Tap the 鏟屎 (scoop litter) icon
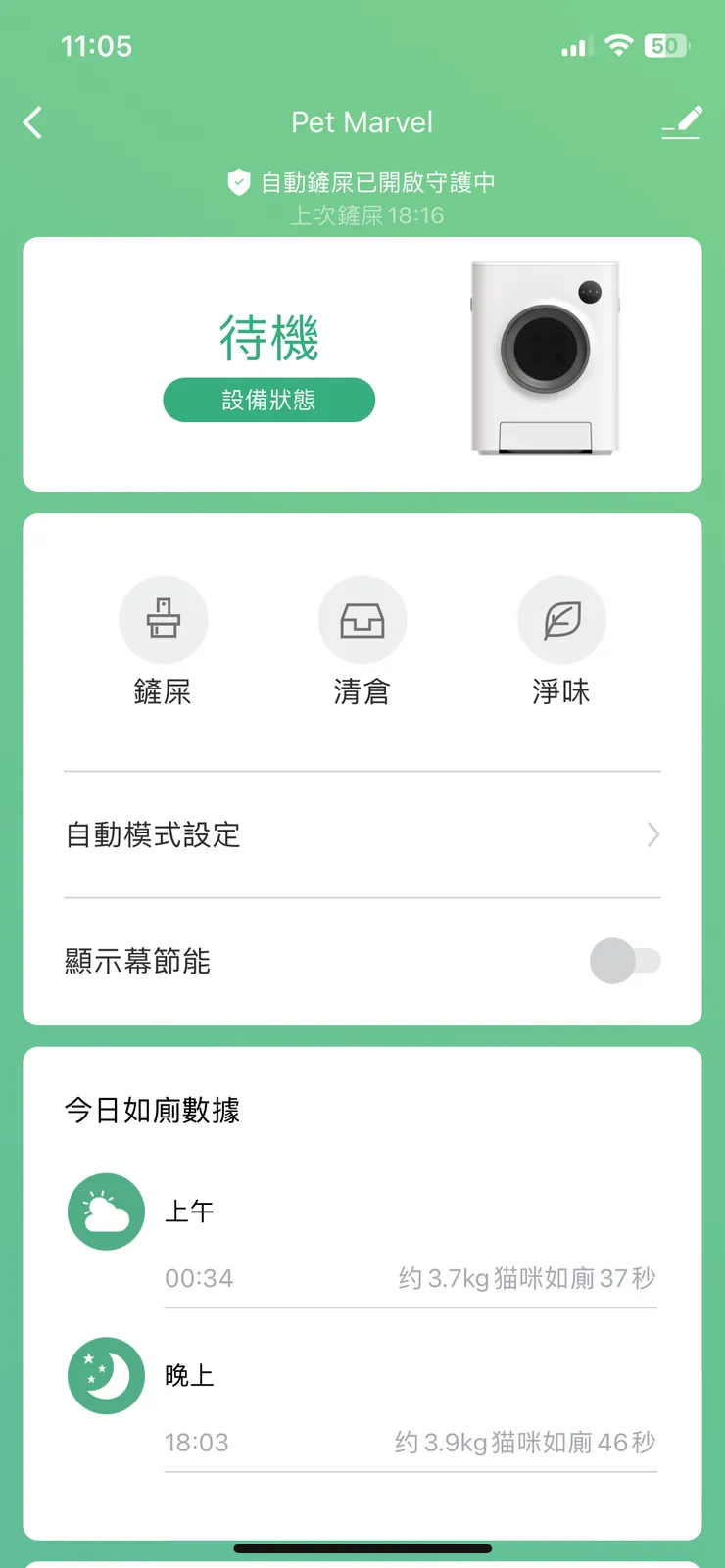This screenshot has width=725, height=1568. 164,619
